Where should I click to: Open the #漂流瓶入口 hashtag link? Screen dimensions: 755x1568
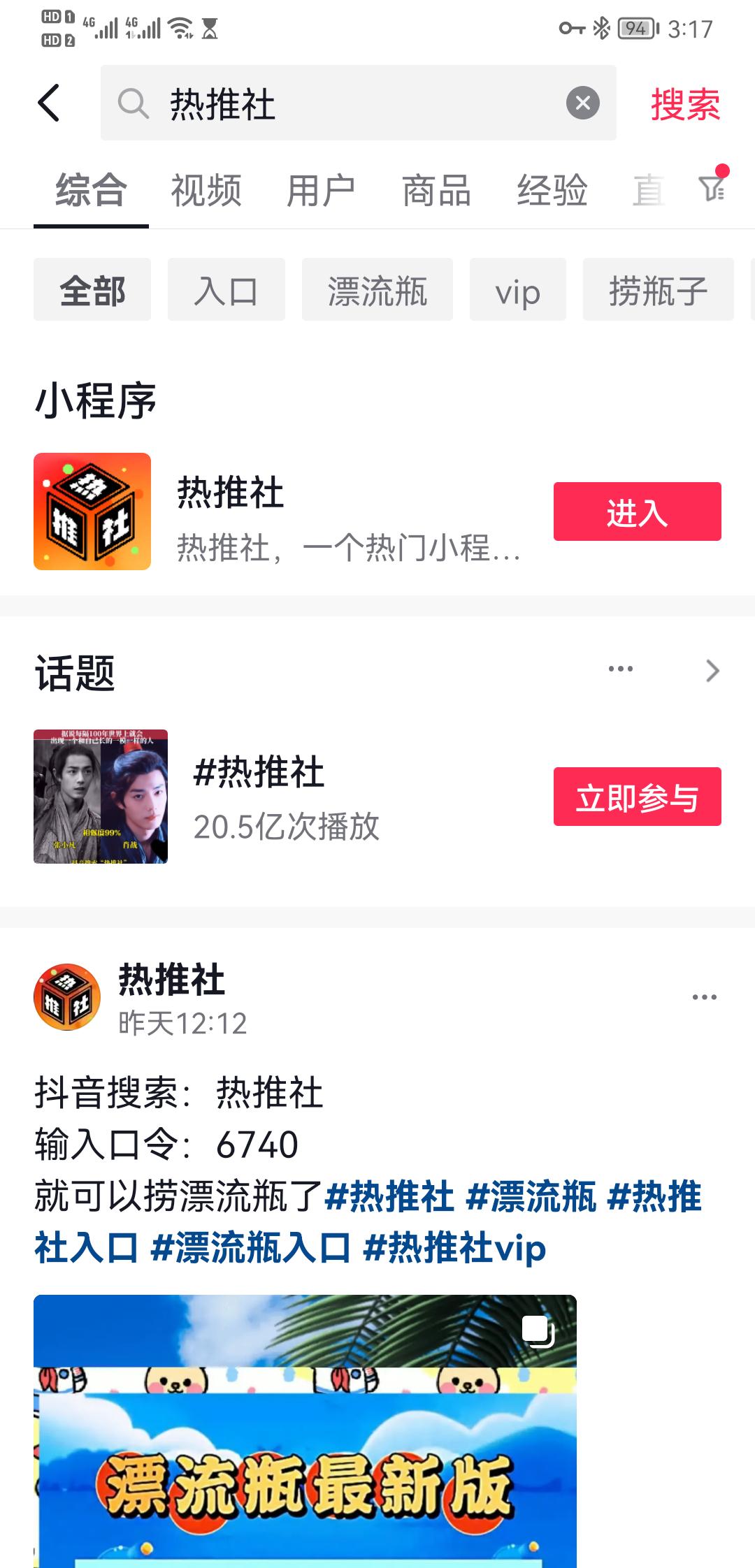tap(250, 1248)
